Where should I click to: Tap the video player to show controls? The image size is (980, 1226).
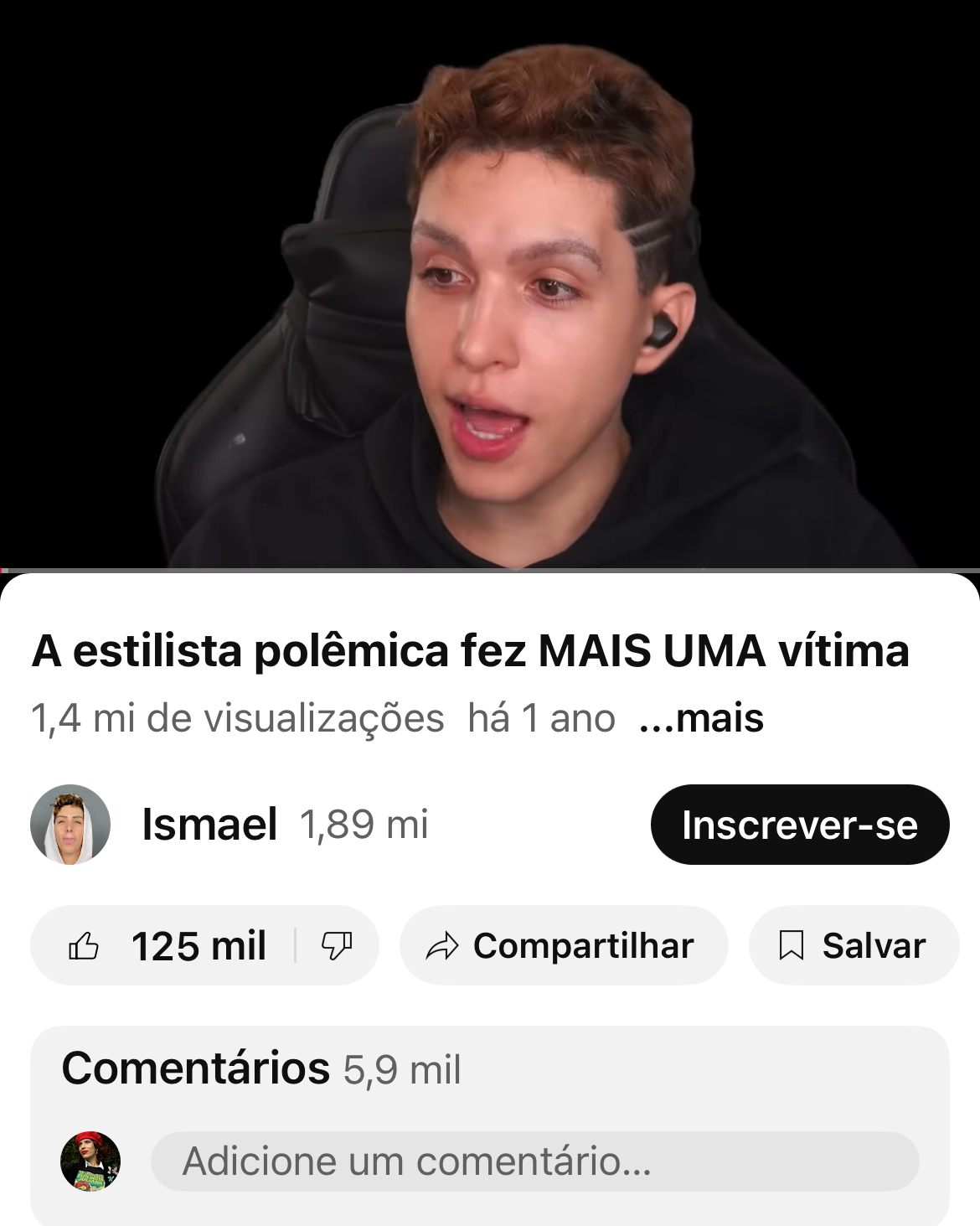tap(490, 285)
